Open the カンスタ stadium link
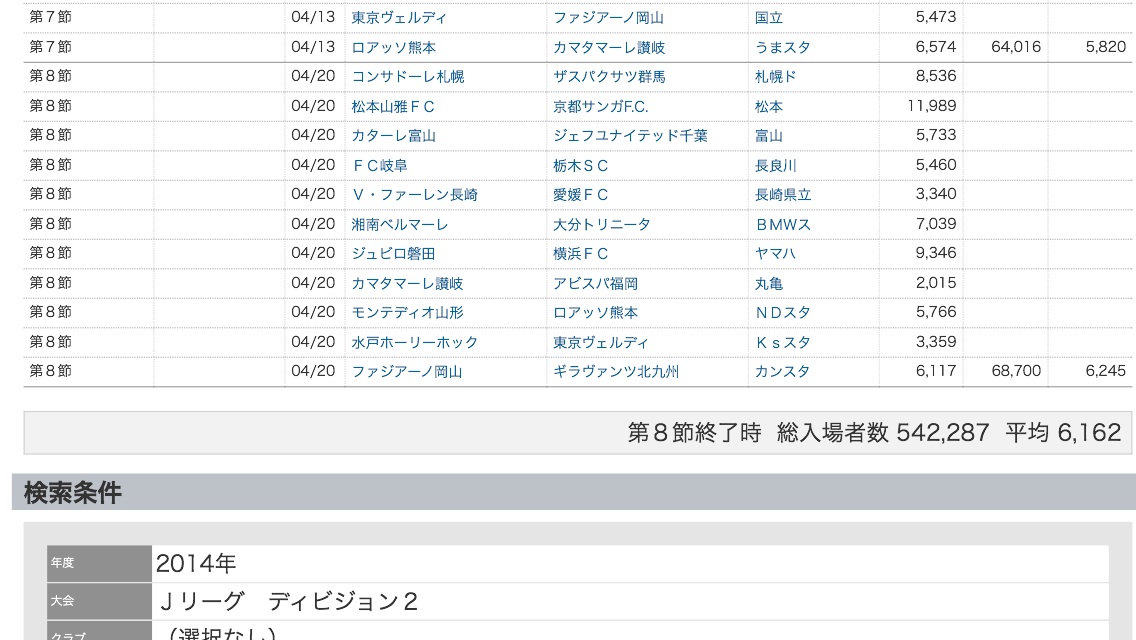The image size is (1136, 640). [x=782, y=372]
